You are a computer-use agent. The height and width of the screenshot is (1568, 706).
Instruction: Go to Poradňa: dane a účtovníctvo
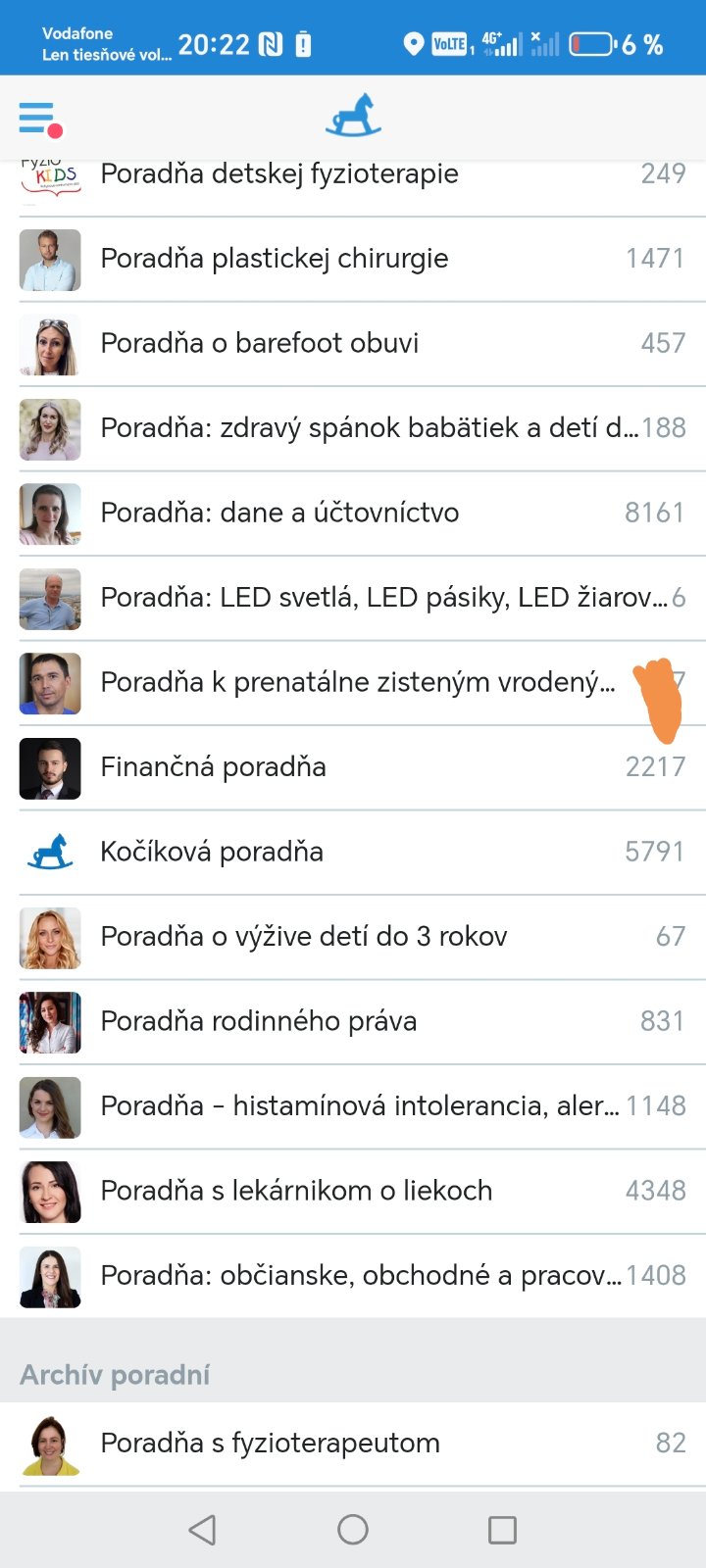tap(279, 513)
